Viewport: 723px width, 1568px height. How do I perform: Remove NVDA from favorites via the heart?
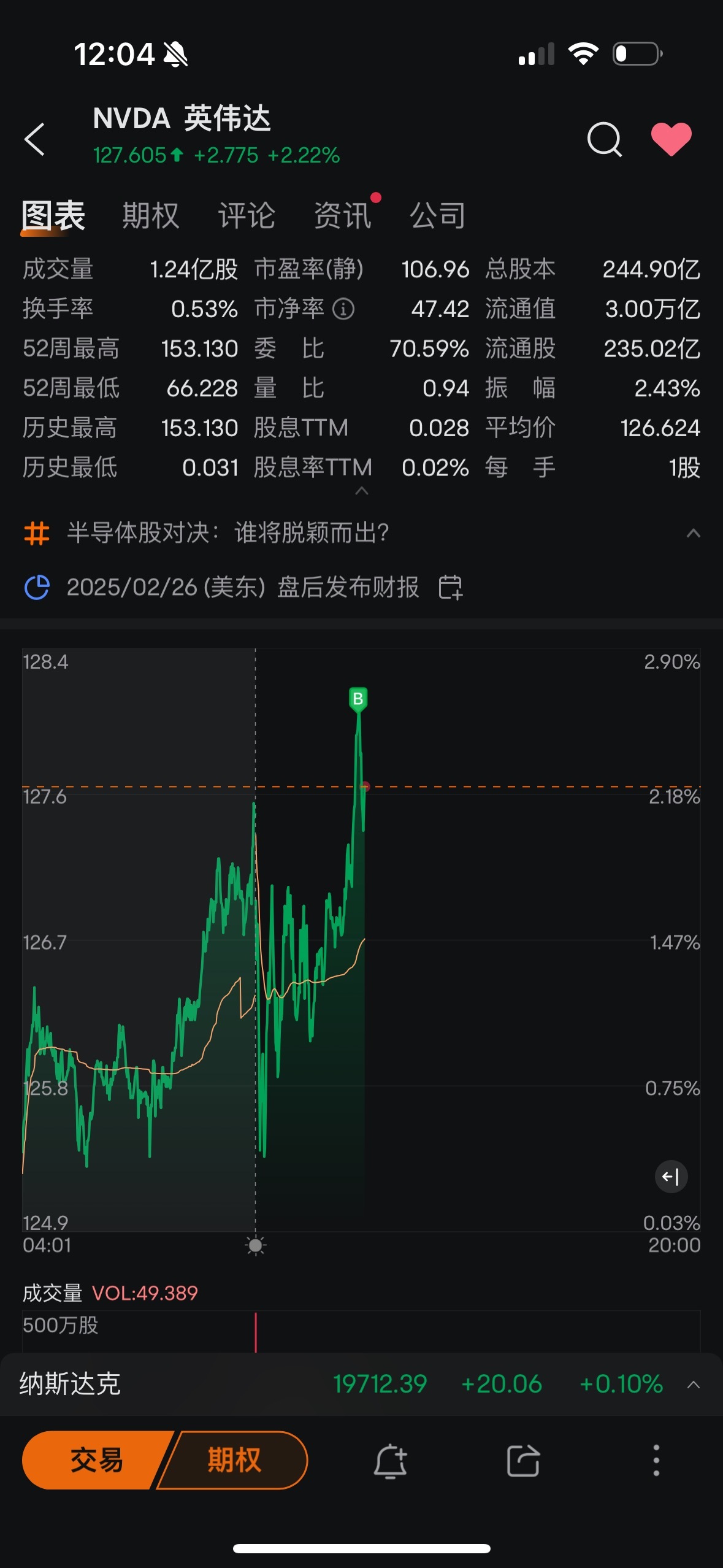pyautogui.click(x=671, y=139)
